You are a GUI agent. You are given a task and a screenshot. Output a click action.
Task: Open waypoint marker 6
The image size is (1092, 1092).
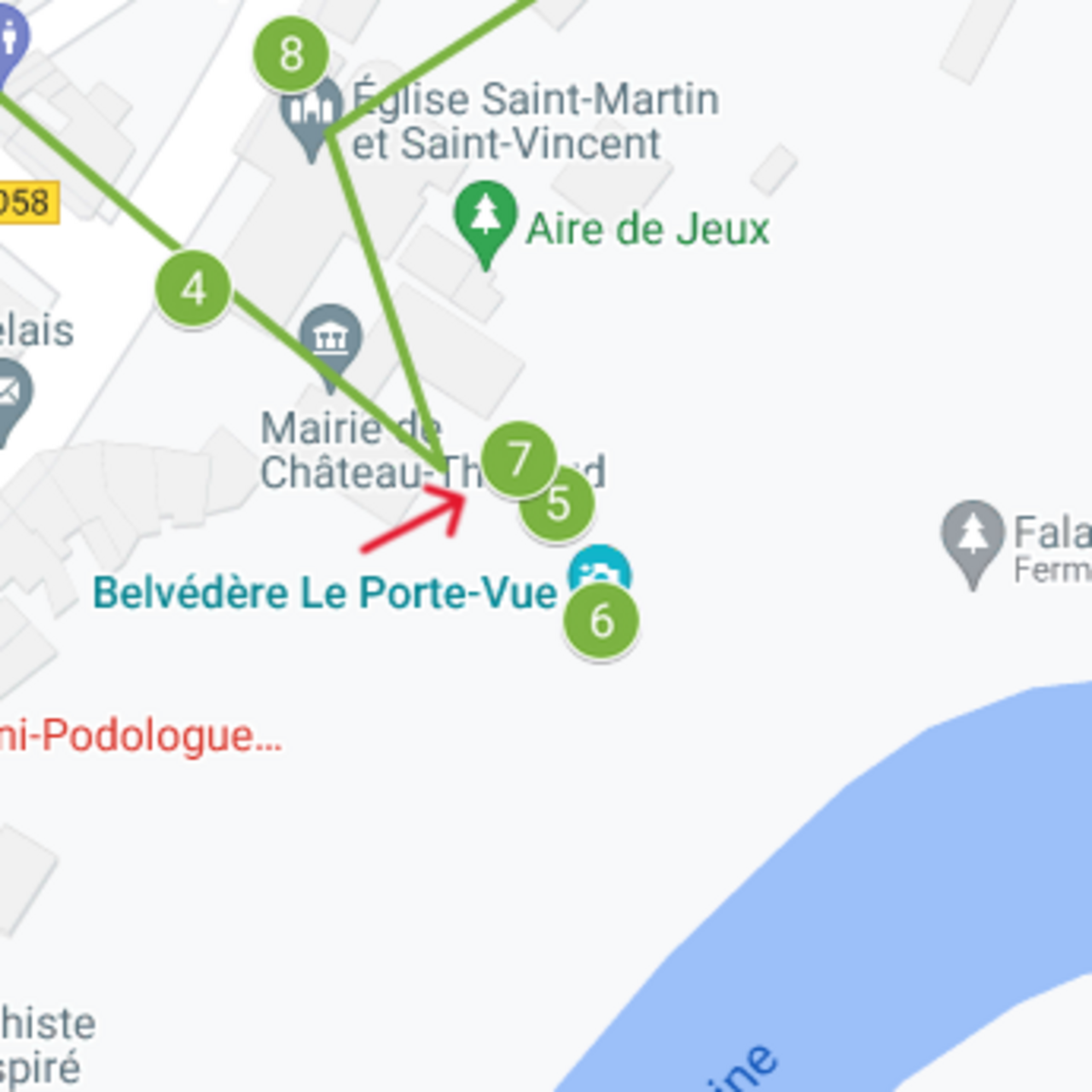(x=601, y=620)
